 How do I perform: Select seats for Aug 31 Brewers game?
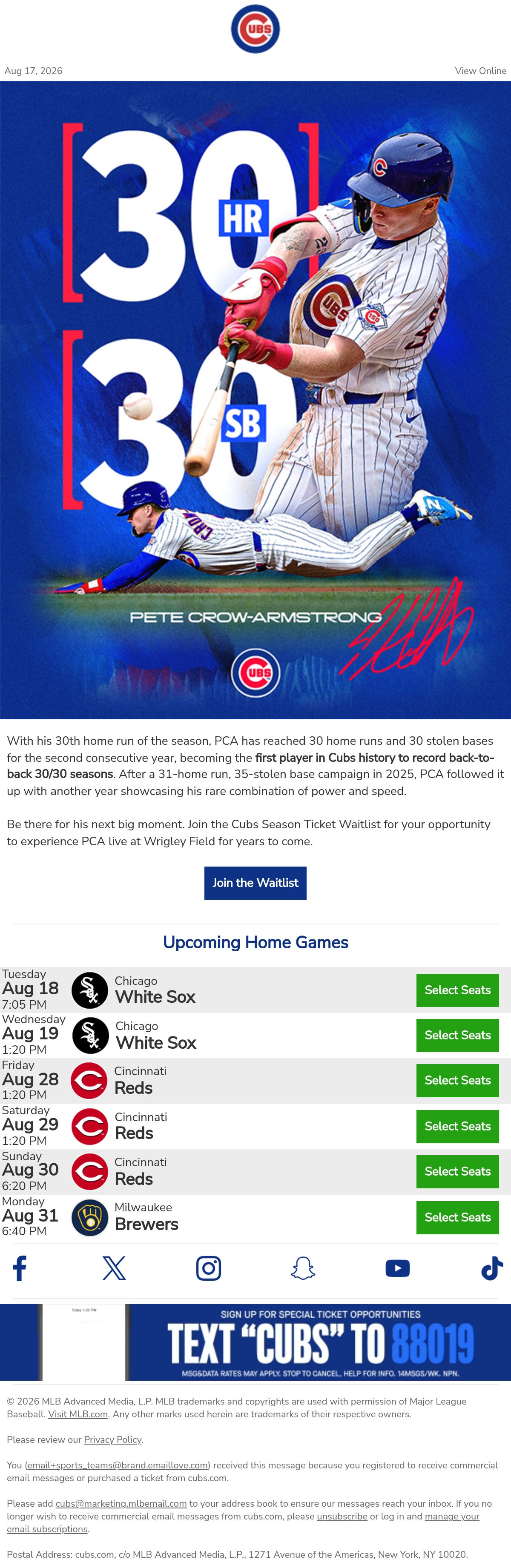457,1217
